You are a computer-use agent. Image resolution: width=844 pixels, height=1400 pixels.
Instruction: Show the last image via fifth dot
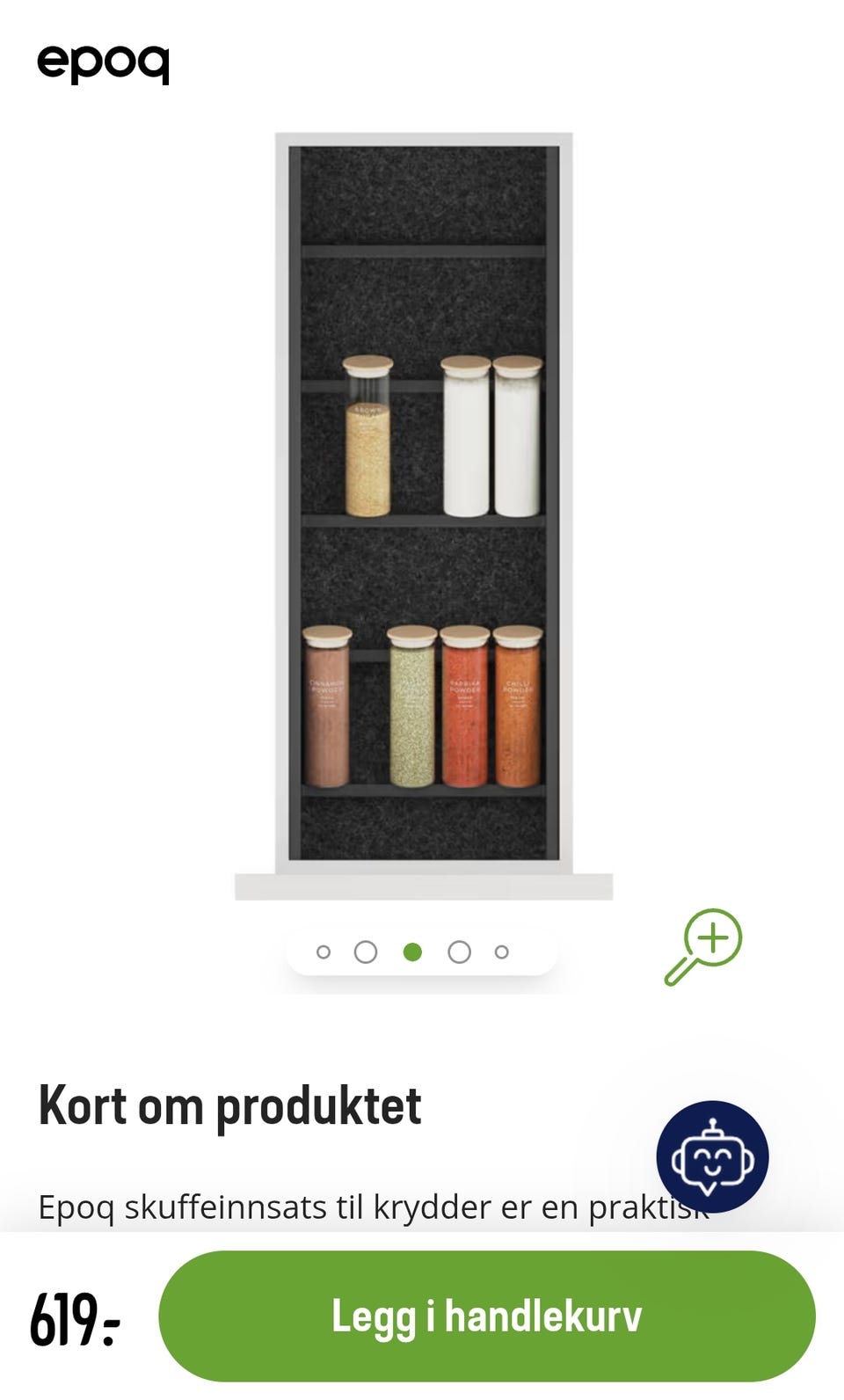(502, 952)
